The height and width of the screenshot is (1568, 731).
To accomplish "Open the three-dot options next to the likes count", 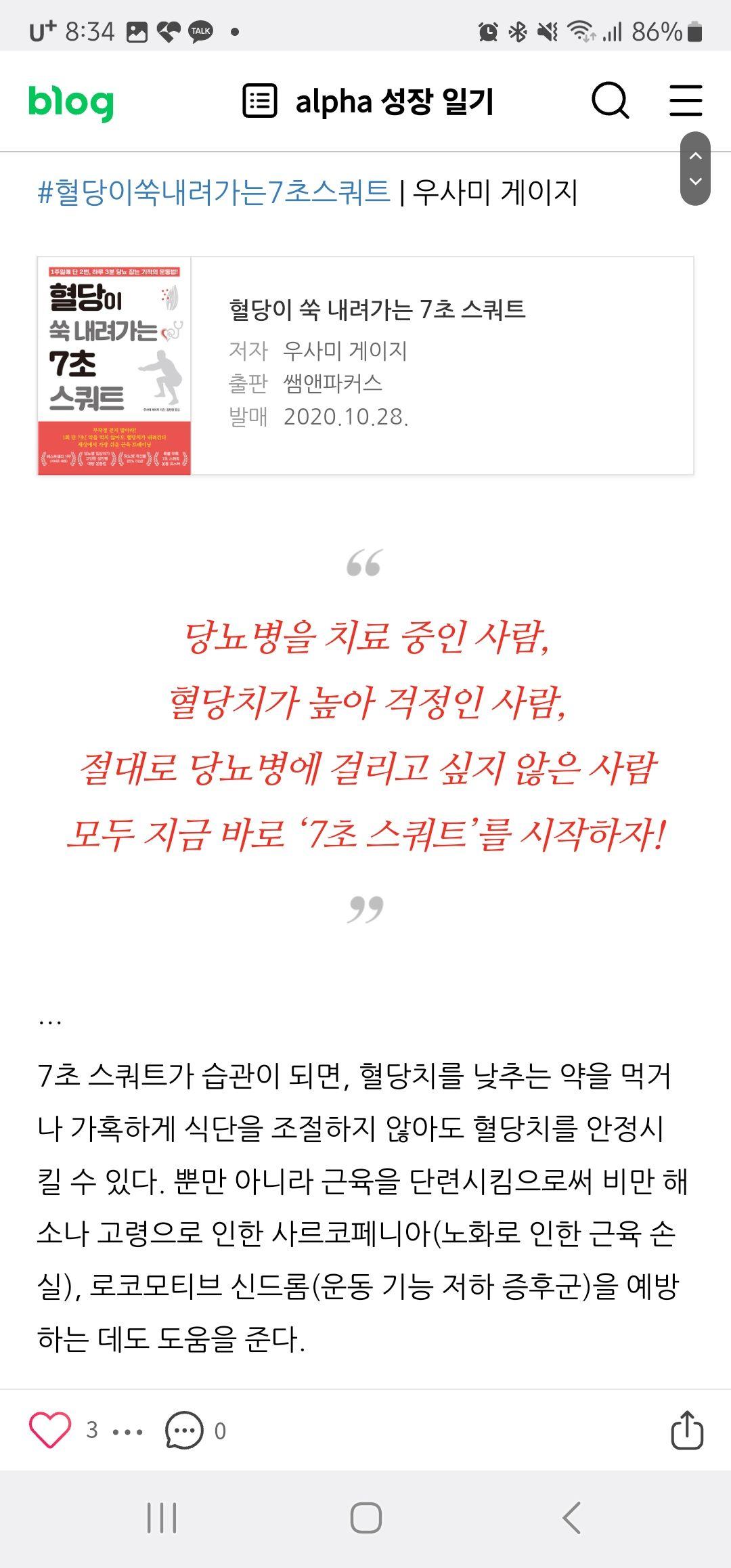I will pyautogui.click(x=128, y=1431).
